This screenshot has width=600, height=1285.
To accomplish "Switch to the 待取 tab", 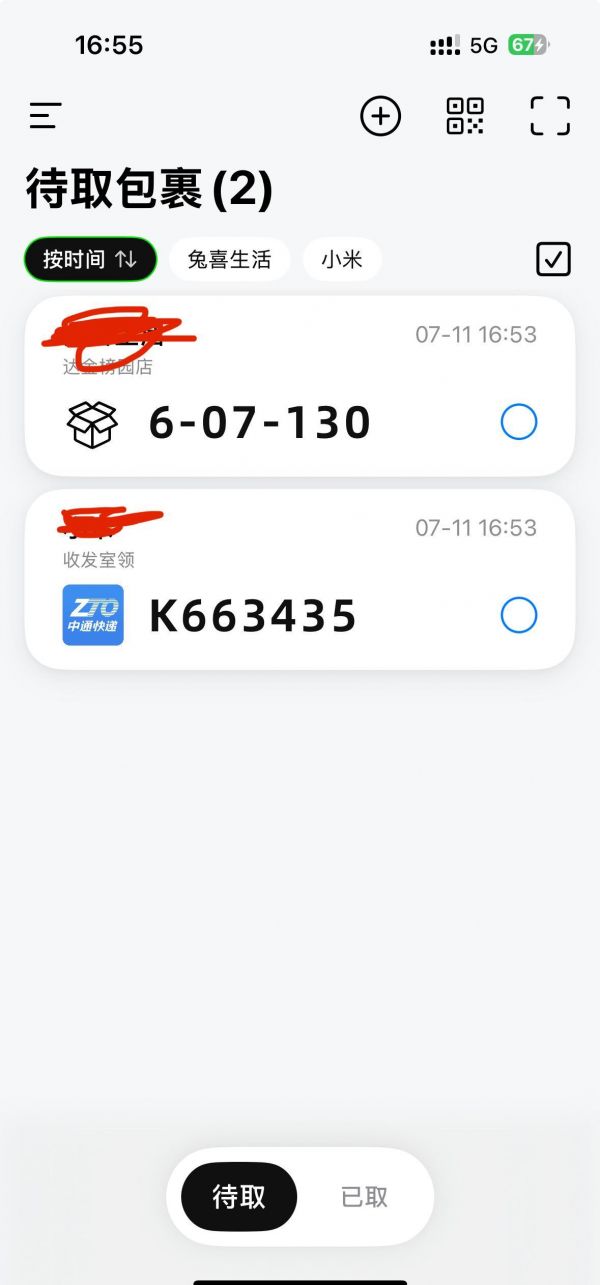I will (239, 1197).
